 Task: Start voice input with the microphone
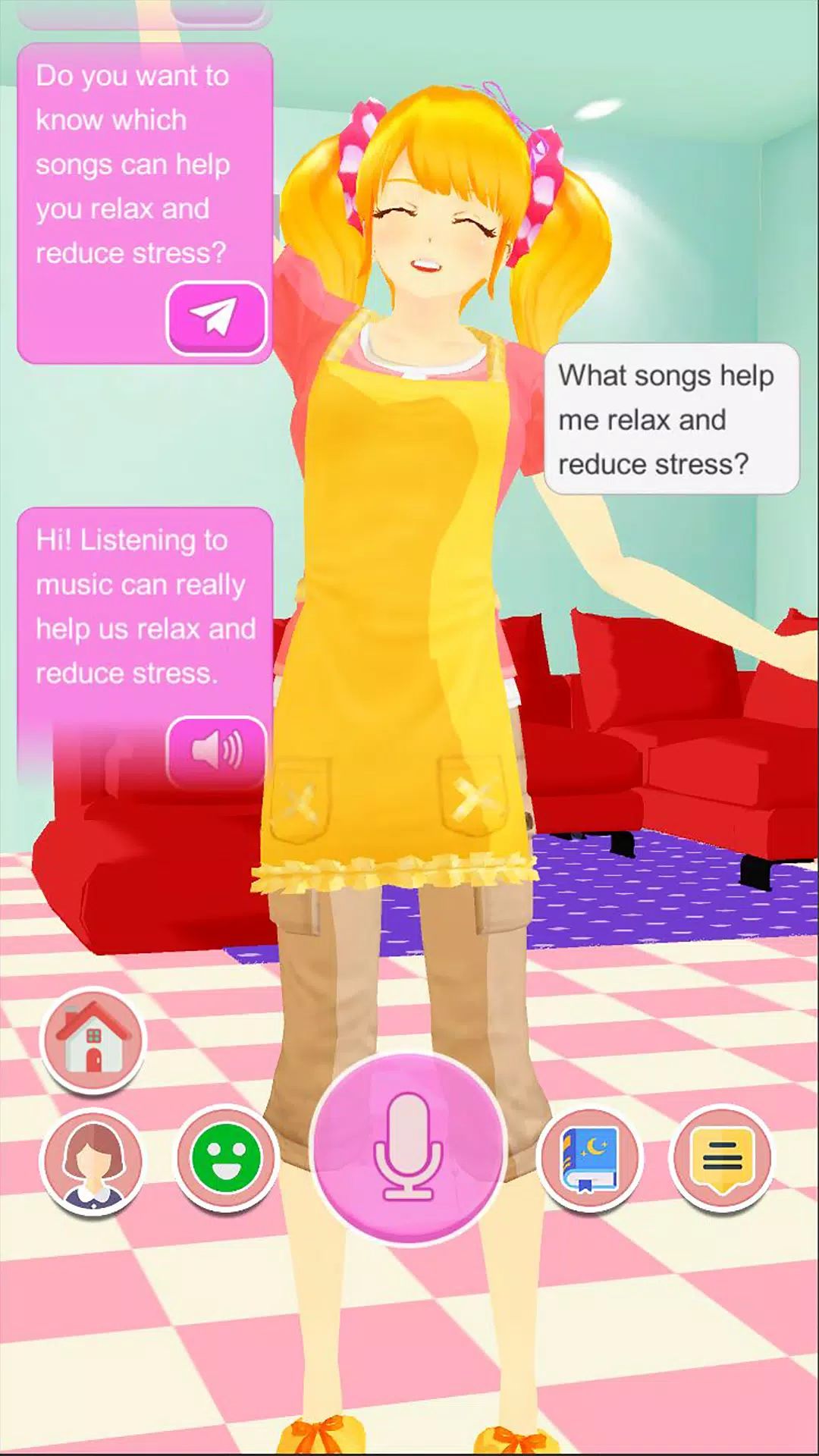pyautogui.click(x=408, y=1147)
